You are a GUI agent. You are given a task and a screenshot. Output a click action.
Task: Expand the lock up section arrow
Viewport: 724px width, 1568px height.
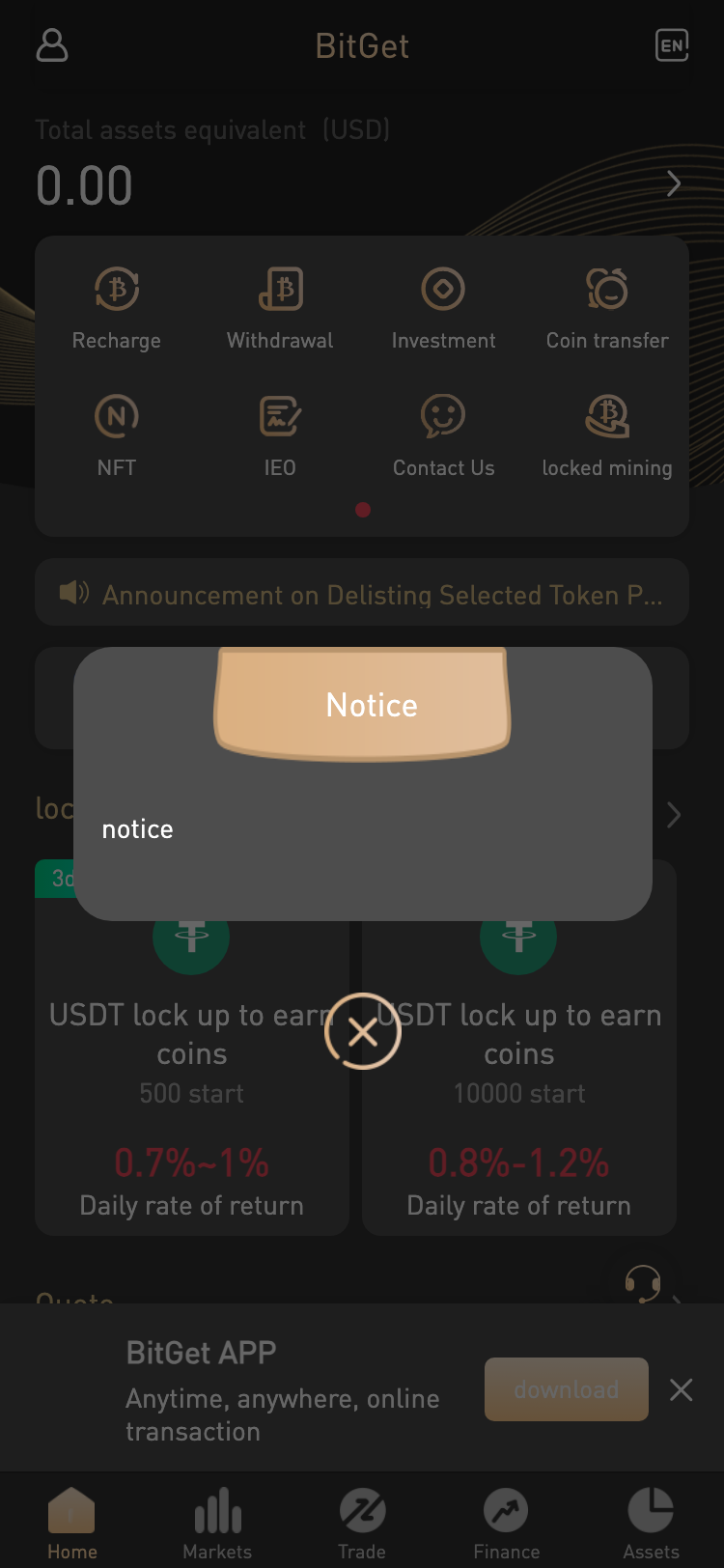coord(673,815)
